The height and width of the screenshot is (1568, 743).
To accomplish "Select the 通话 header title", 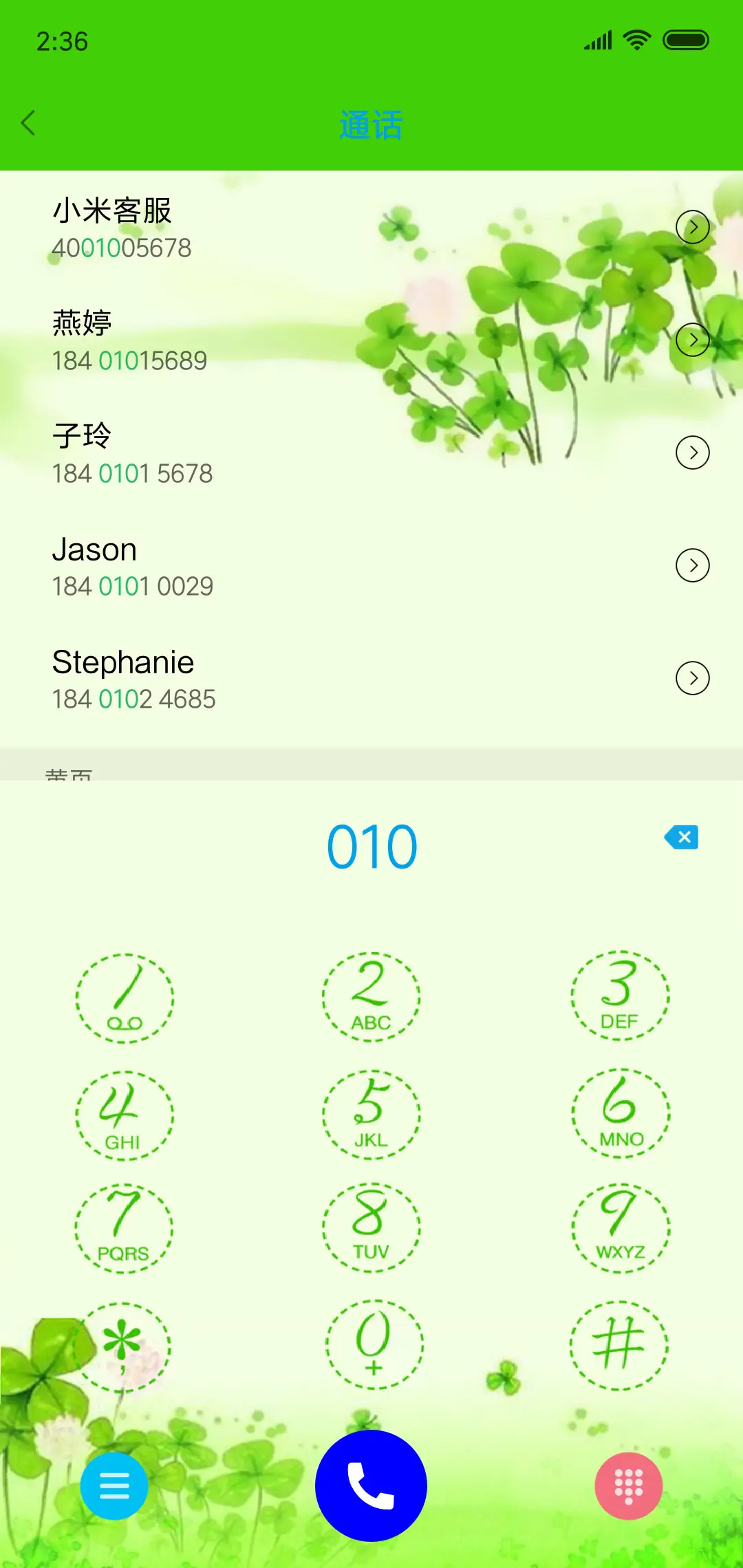I will (371, 124).
